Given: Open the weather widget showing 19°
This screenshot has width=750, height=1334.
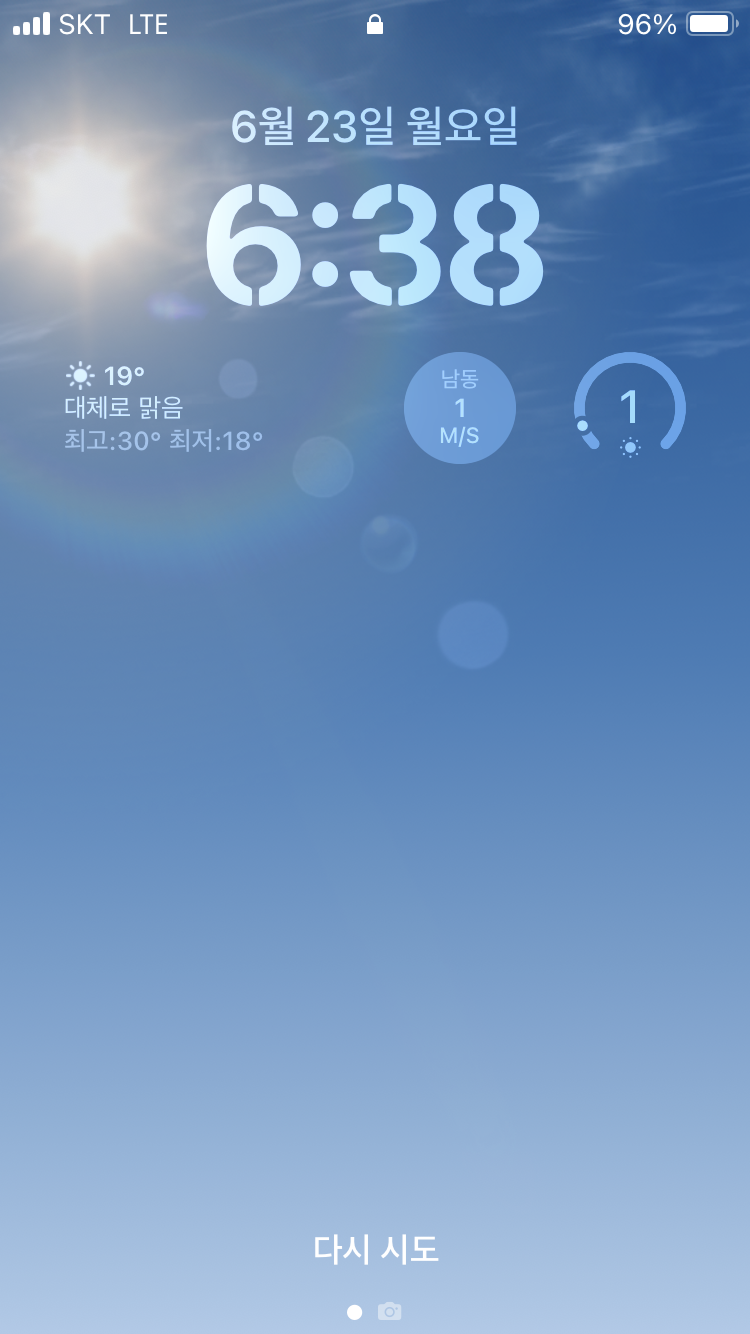Looking at the screenshot, I should click(165, 408).
